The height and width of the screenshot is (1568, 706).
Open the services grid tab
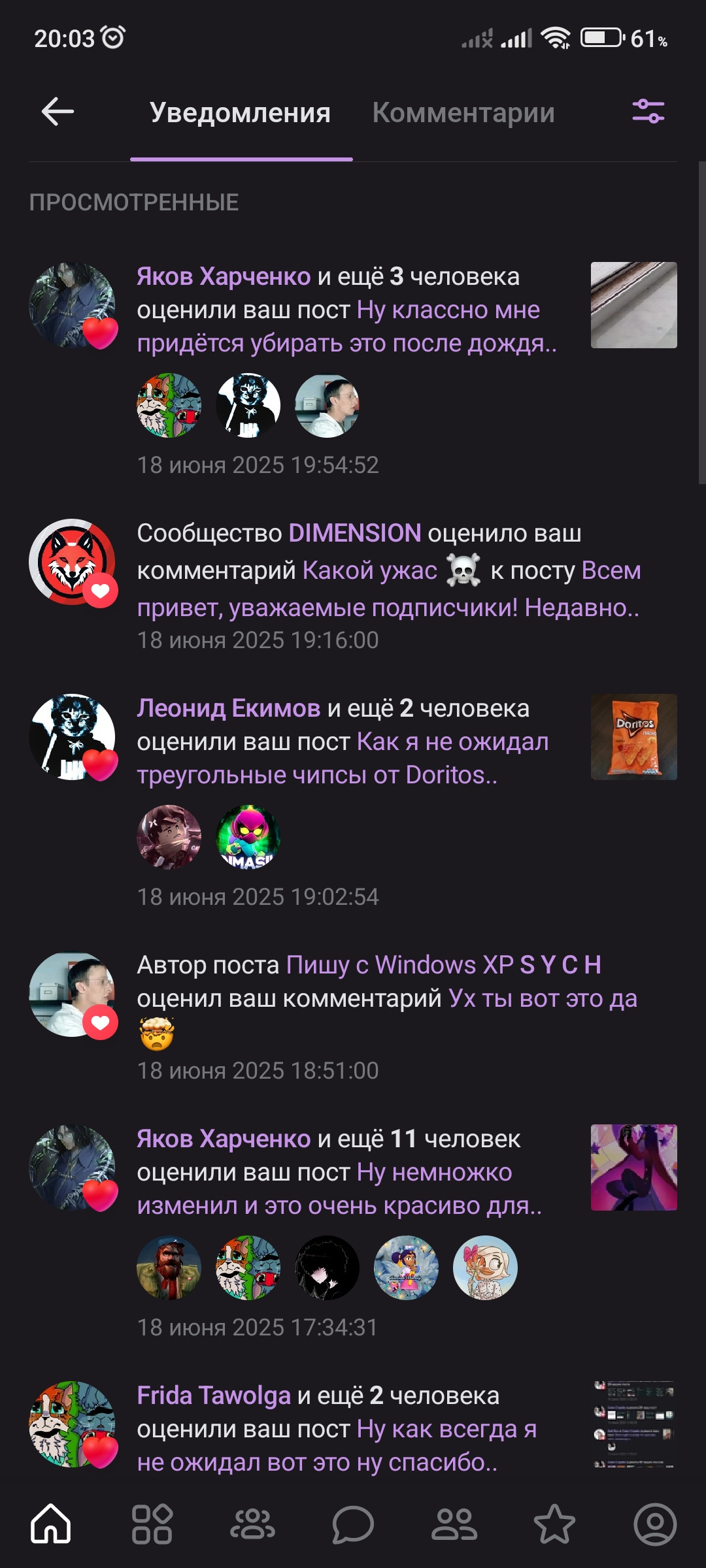(x=152, y=1524)
